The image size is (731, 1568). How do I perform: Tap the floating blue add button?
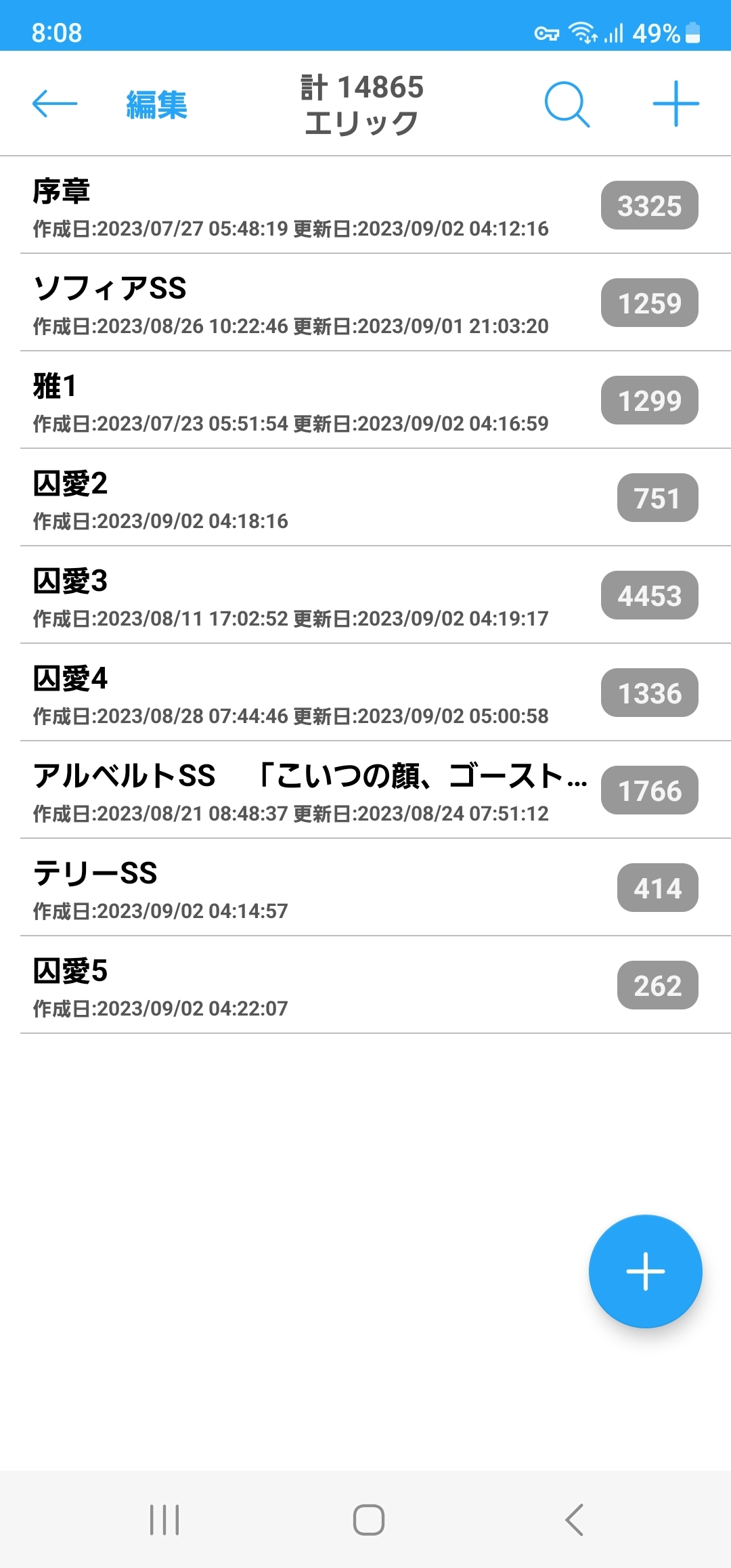coord(645,1271)
